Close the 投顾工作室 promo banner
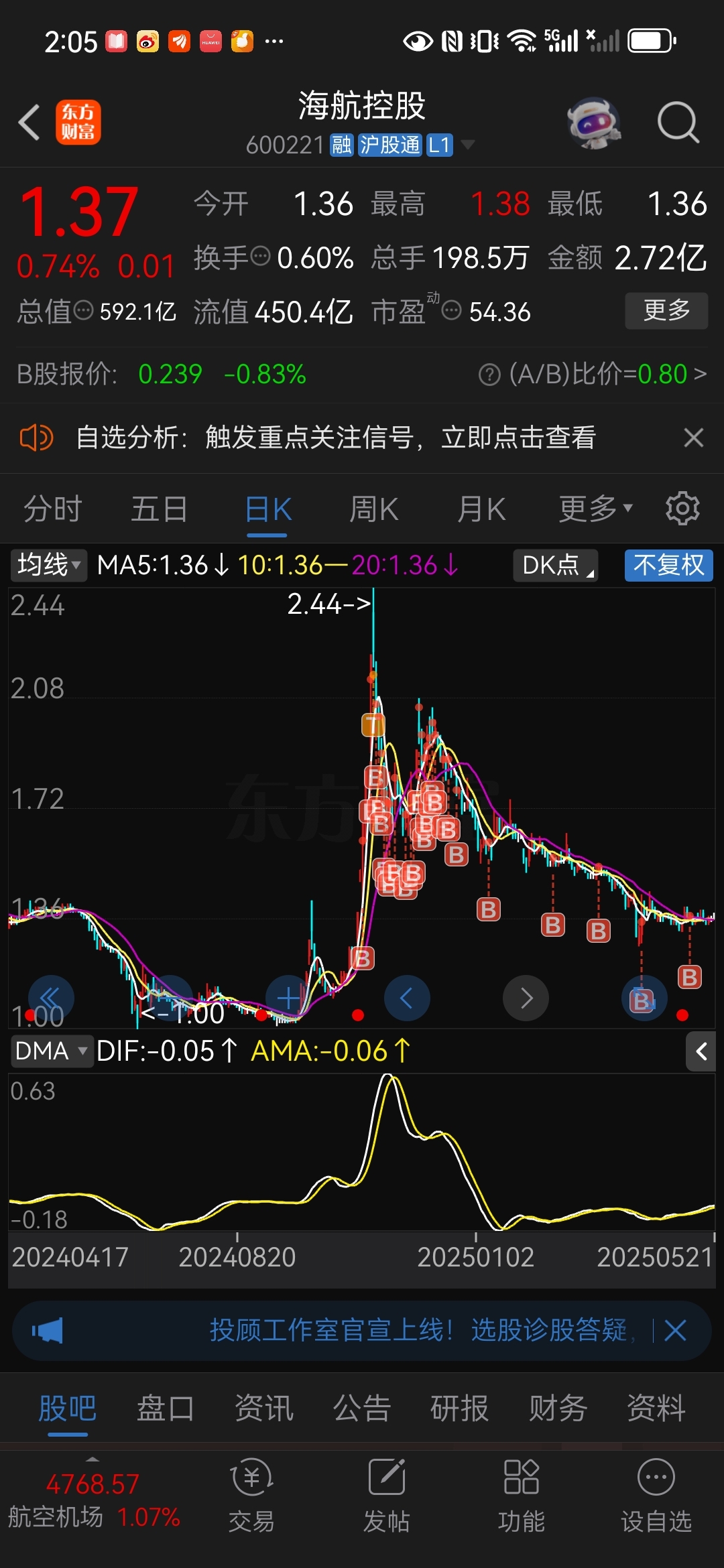The image size is (724, 1568). [675, 1330]
